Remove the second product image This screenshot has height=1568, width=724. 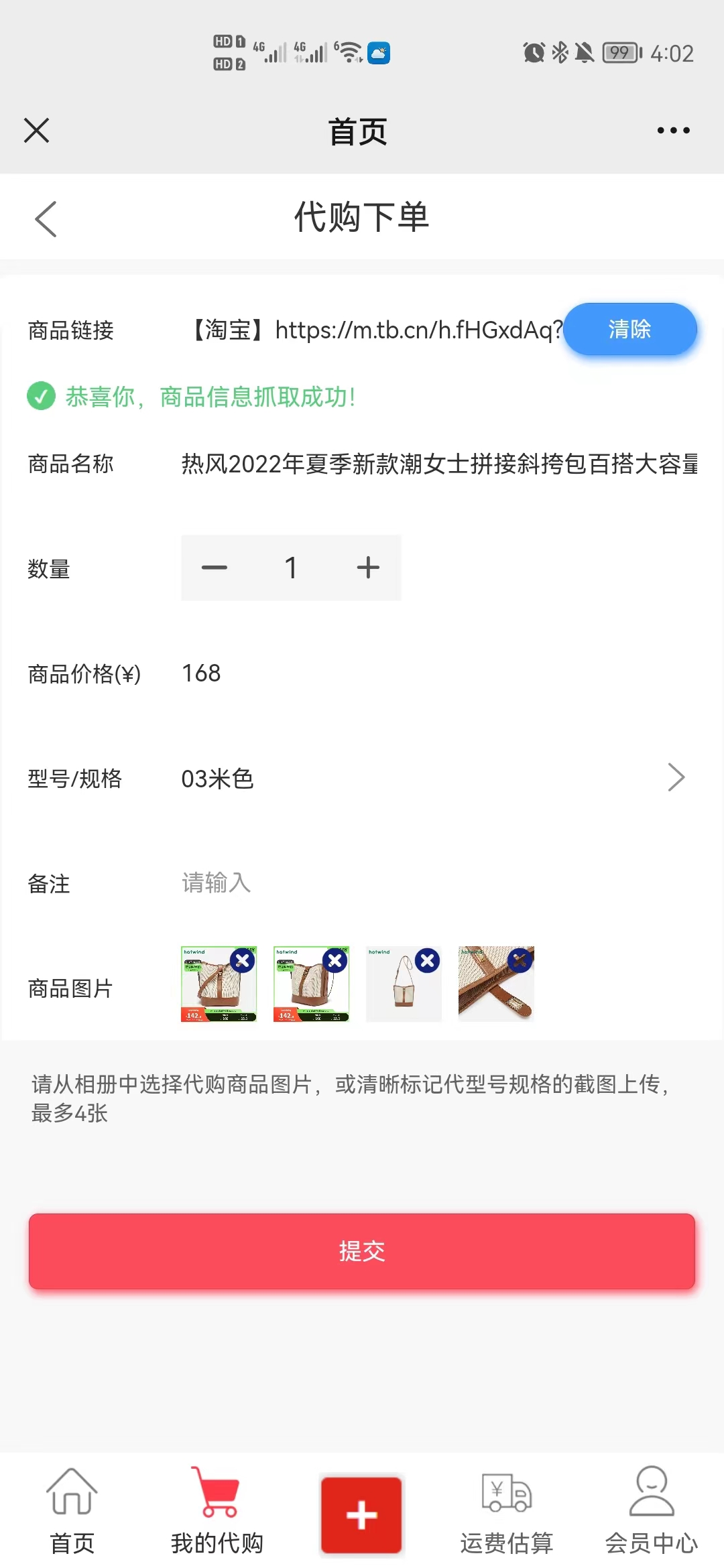[x=335, y=961]
